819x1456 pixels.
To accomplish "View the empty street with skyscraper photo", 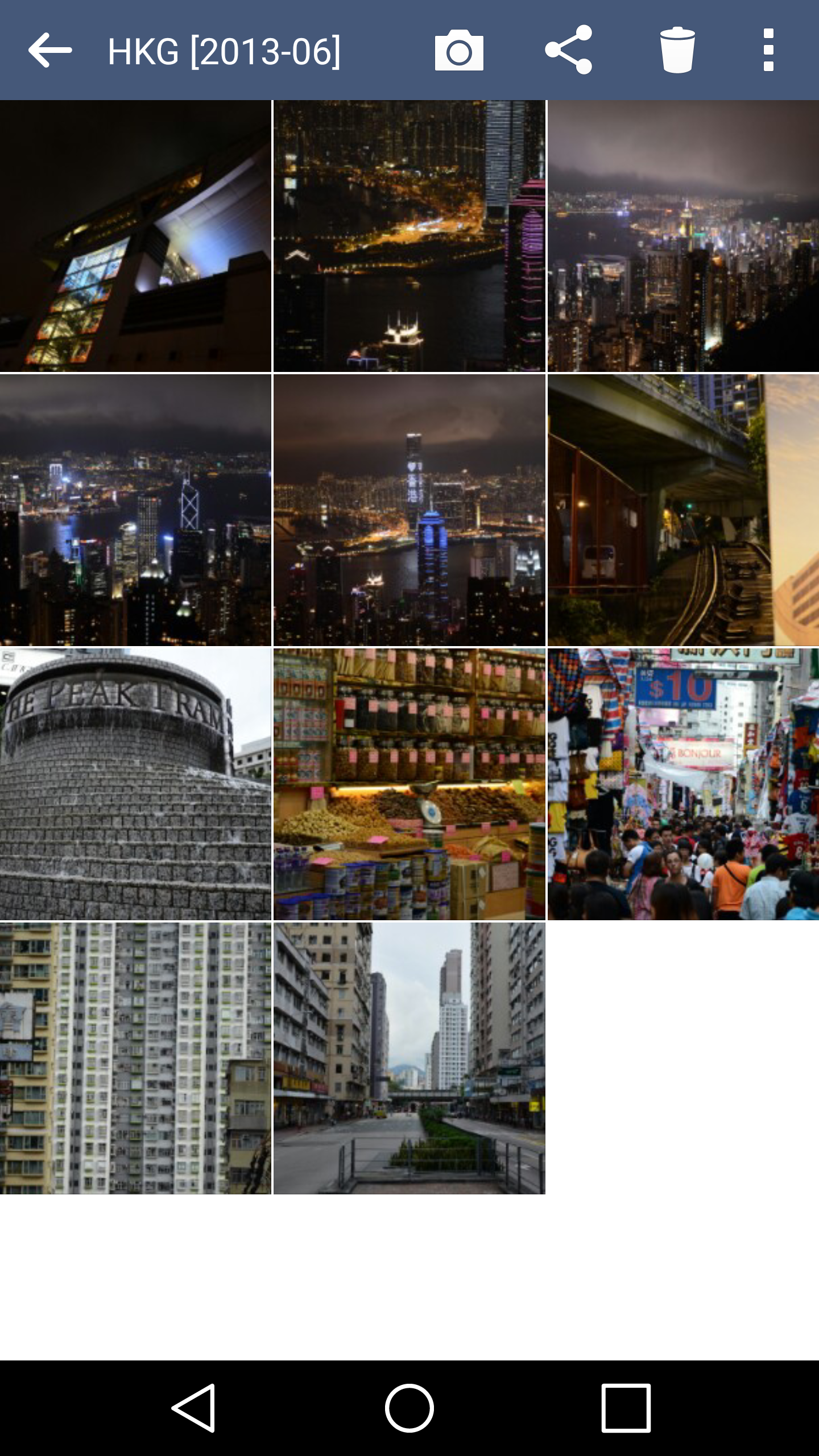I will (409, 1058).
